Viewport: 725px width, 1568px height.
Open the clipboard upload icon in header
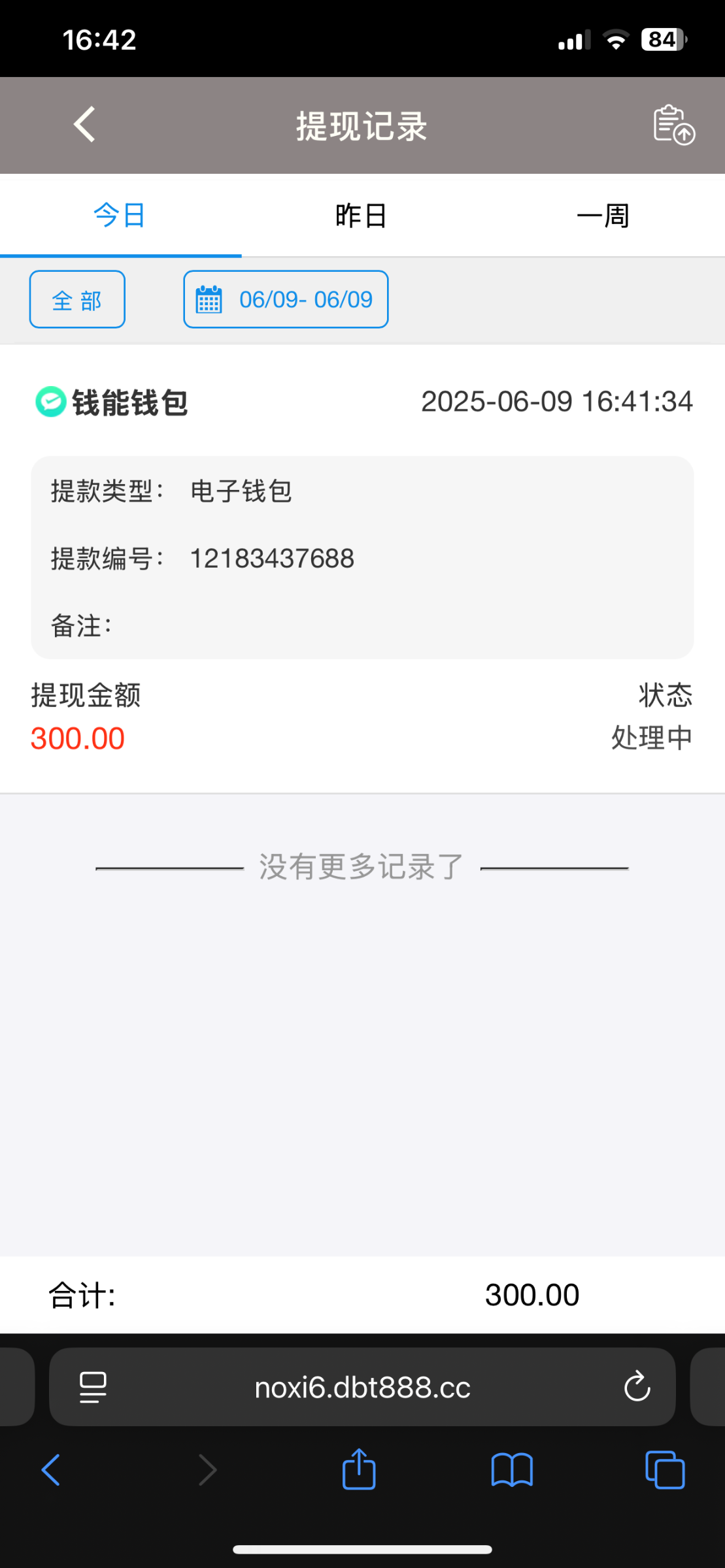pyautogui.click(x=673, y=125)
